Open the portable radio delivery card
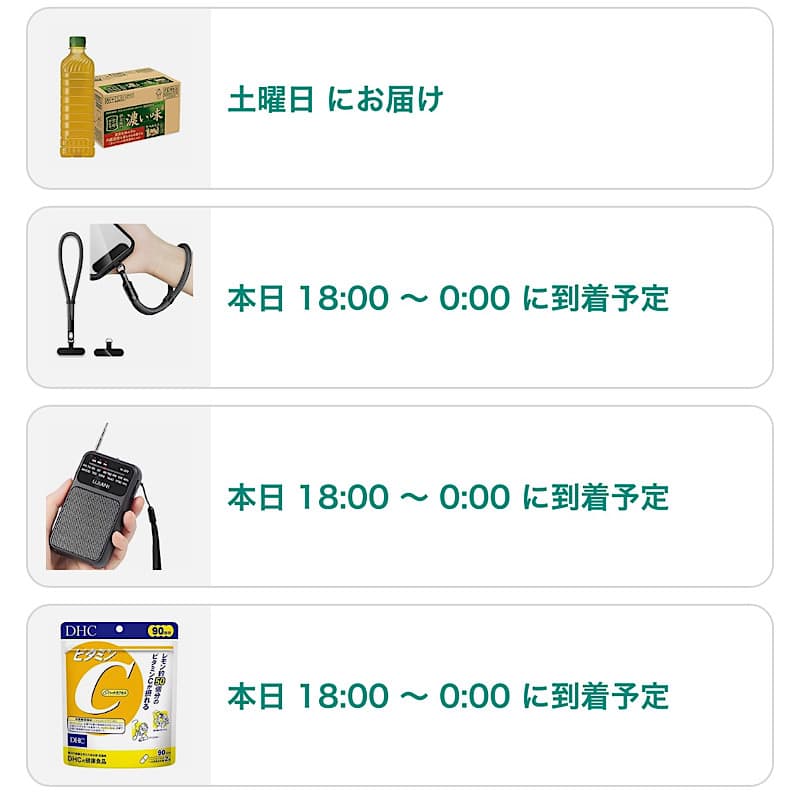 (400, 496)
